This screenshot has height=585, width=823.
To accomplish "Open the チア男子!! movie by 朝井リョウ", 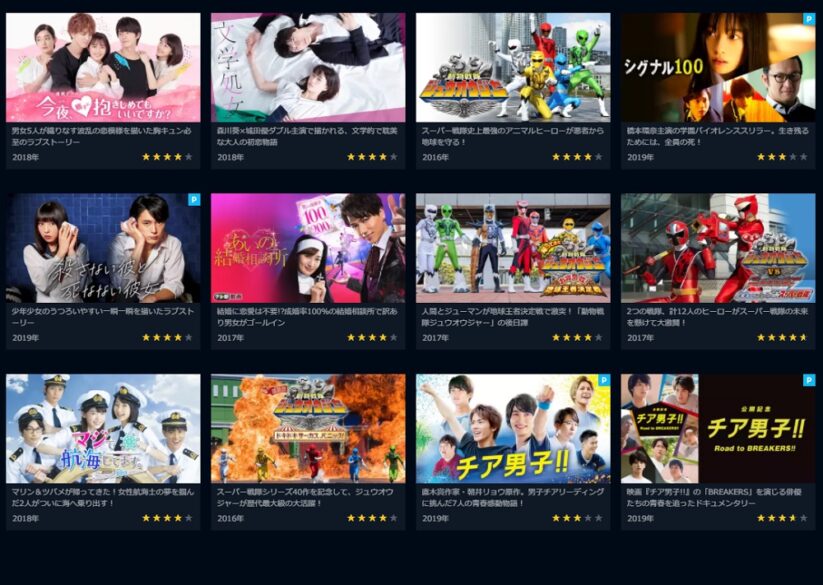I will (x=513, y=429).
